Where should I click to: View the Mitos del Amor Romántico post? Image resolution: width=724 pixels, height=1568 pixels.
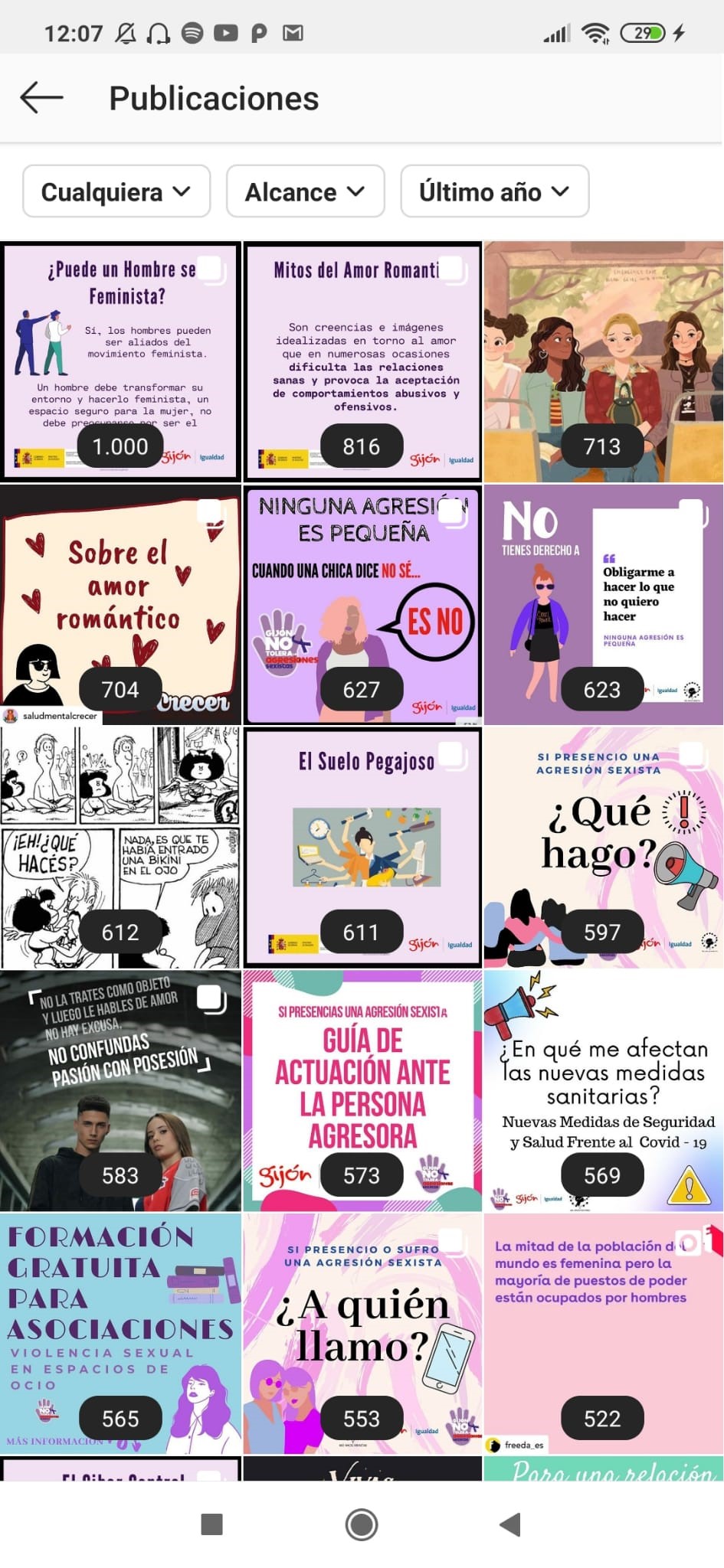(362, 362)
